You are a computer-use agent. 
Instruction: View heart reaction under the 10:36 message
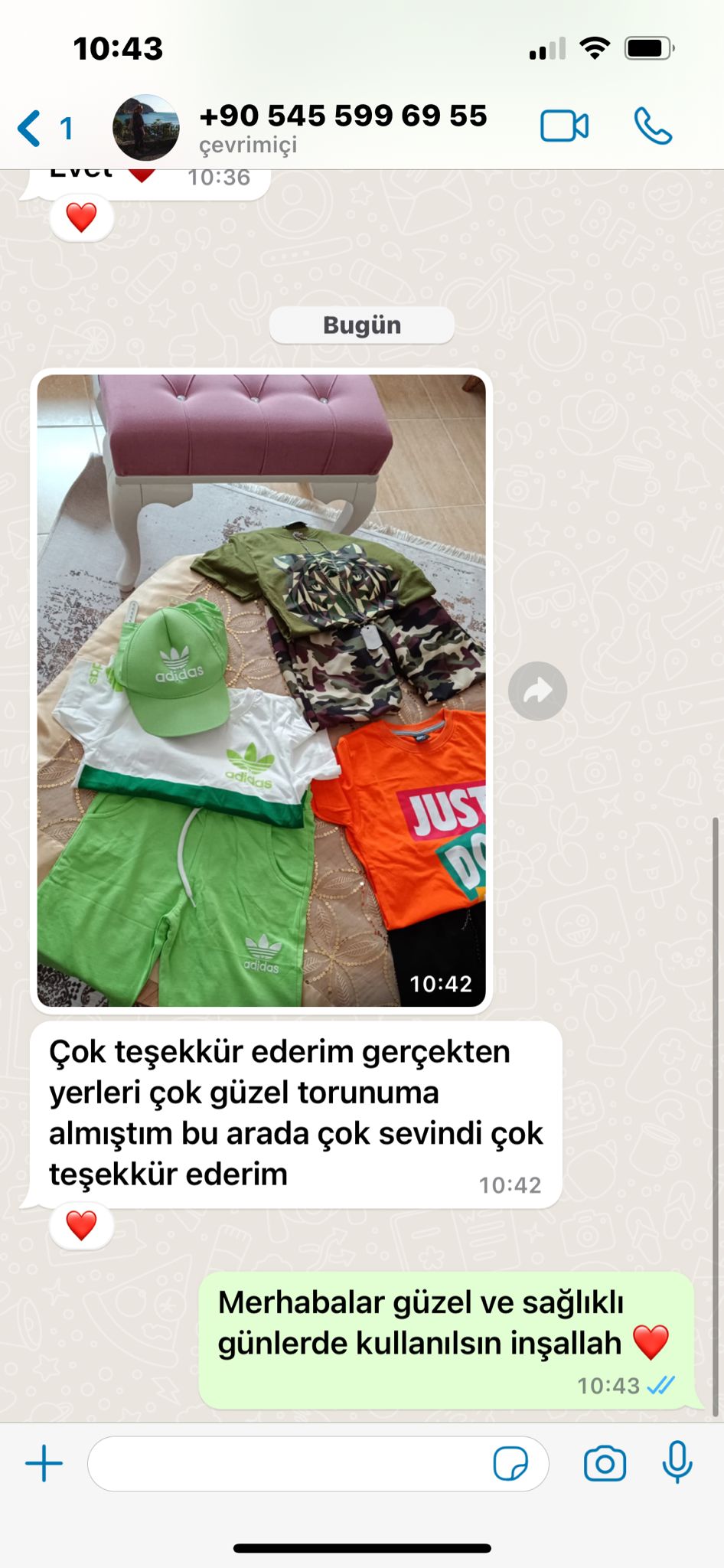(81, 217)
